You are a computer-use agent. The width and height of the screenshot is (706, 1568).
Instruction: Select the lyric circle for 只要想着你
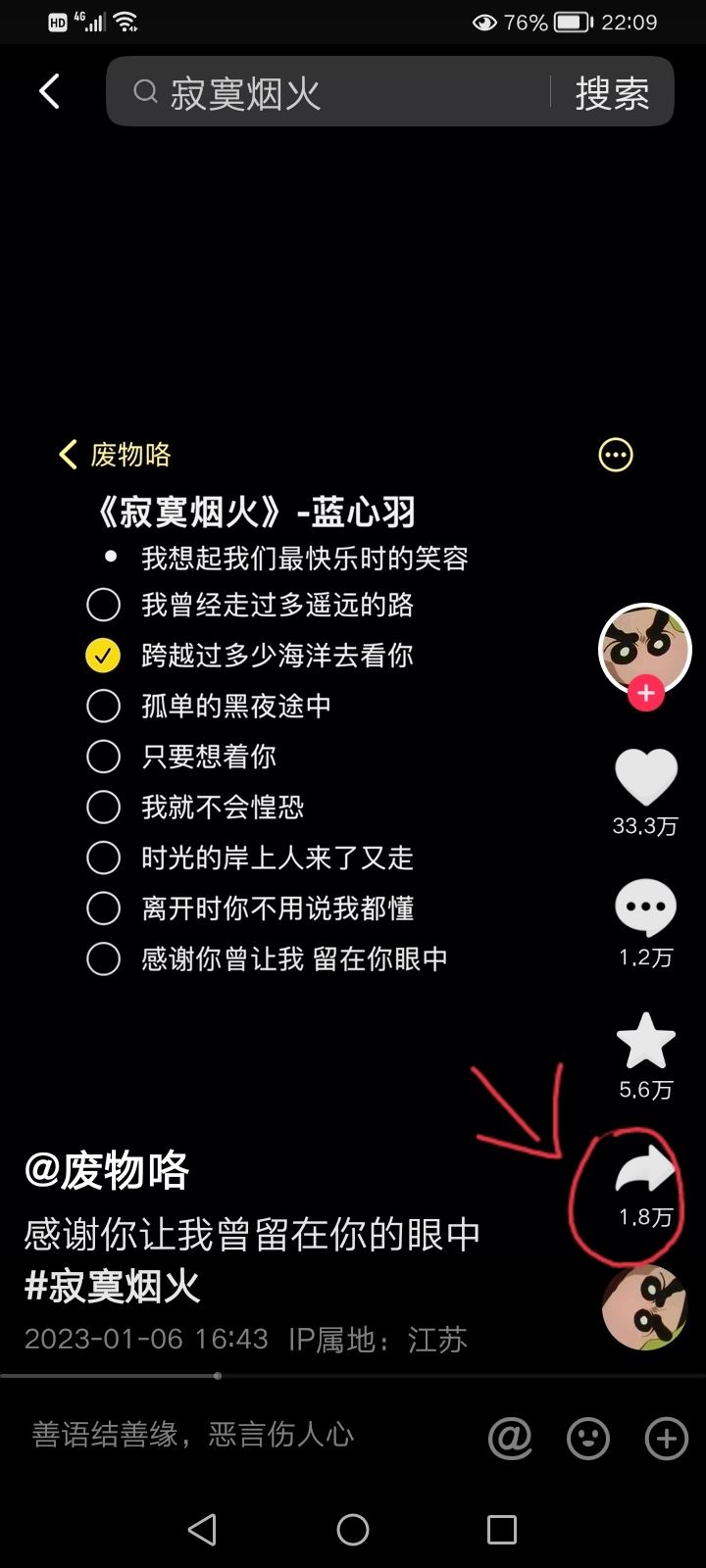[104, 757]
